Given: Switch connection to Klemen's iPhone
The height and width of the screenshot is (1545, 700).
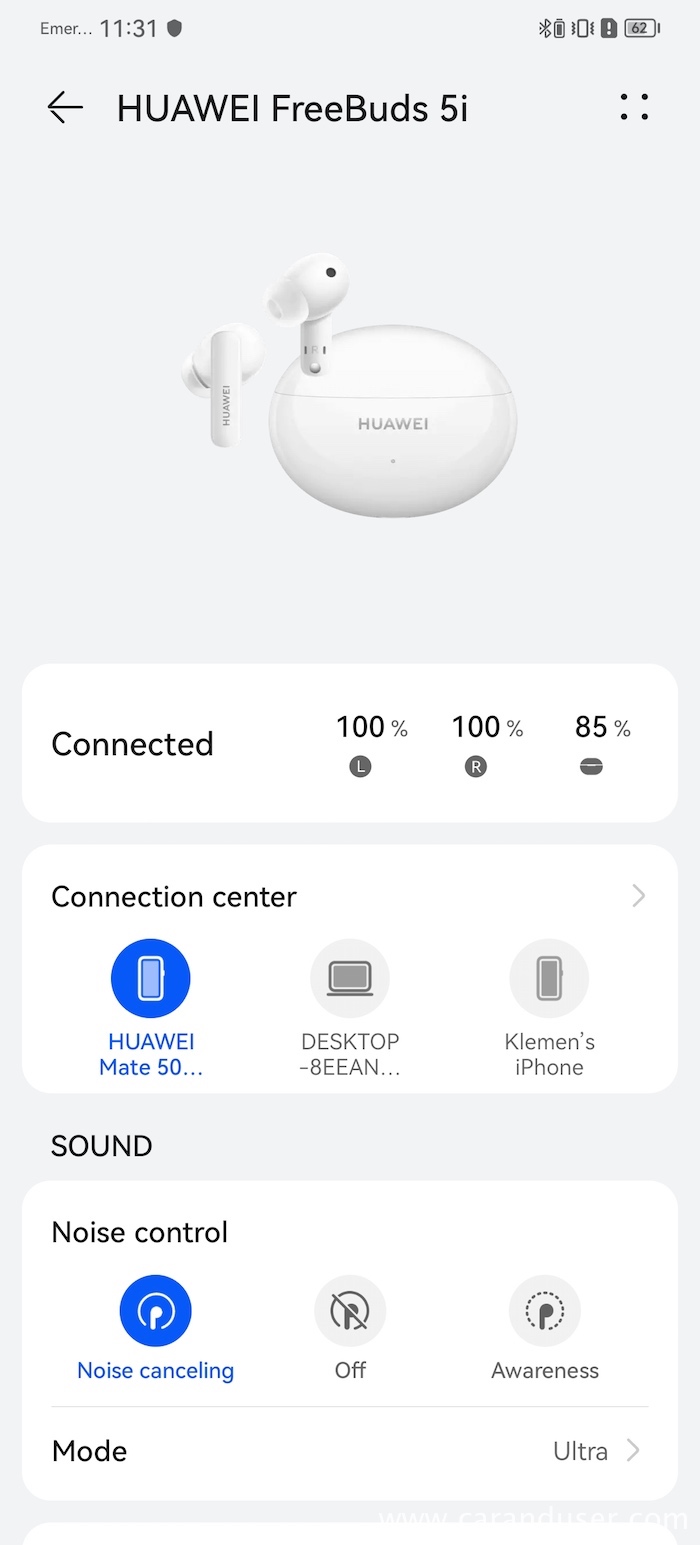Looking at the screenshot, I should coord(549,979).
